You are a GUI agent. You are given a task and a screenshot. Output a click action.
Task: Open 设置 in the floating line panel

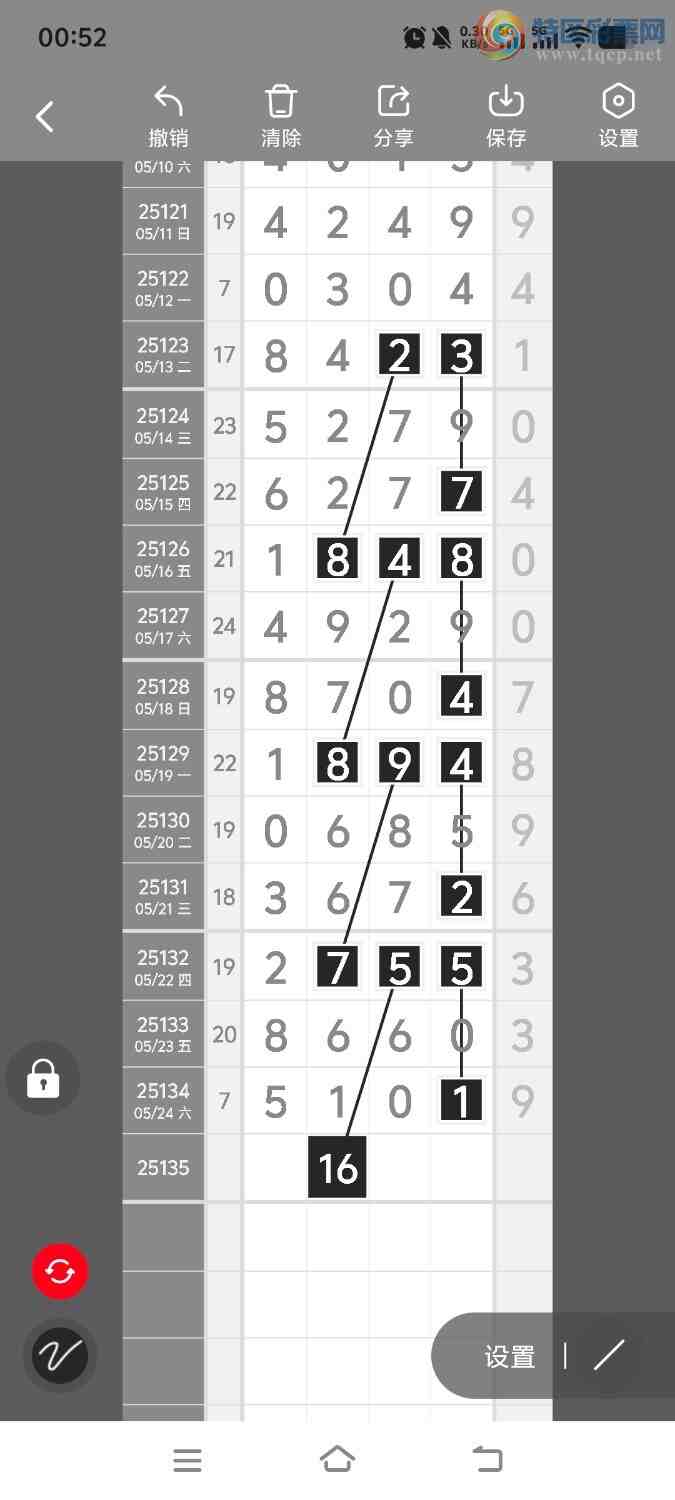[510, 1357]
